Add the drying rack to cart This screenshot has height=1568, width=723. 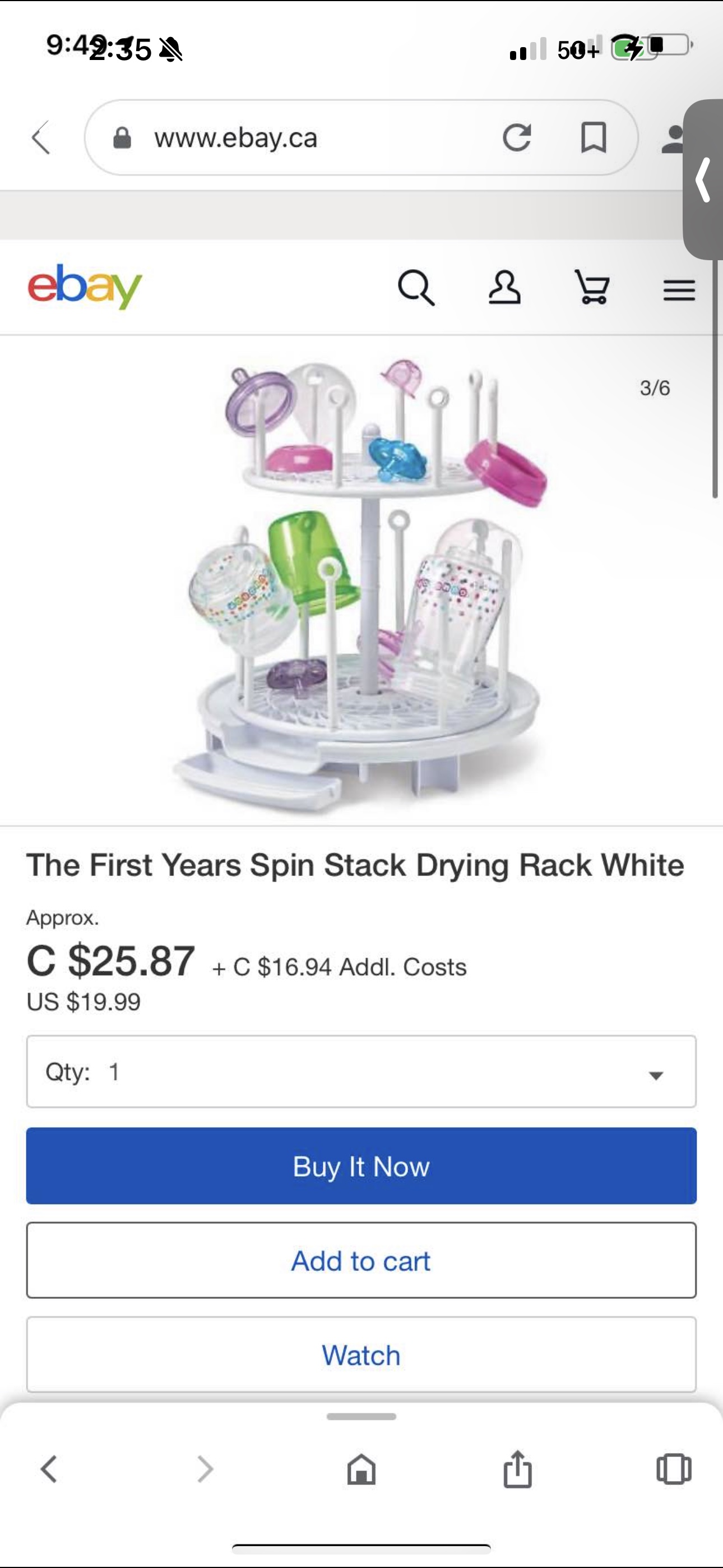click(x=361, y=1261)
